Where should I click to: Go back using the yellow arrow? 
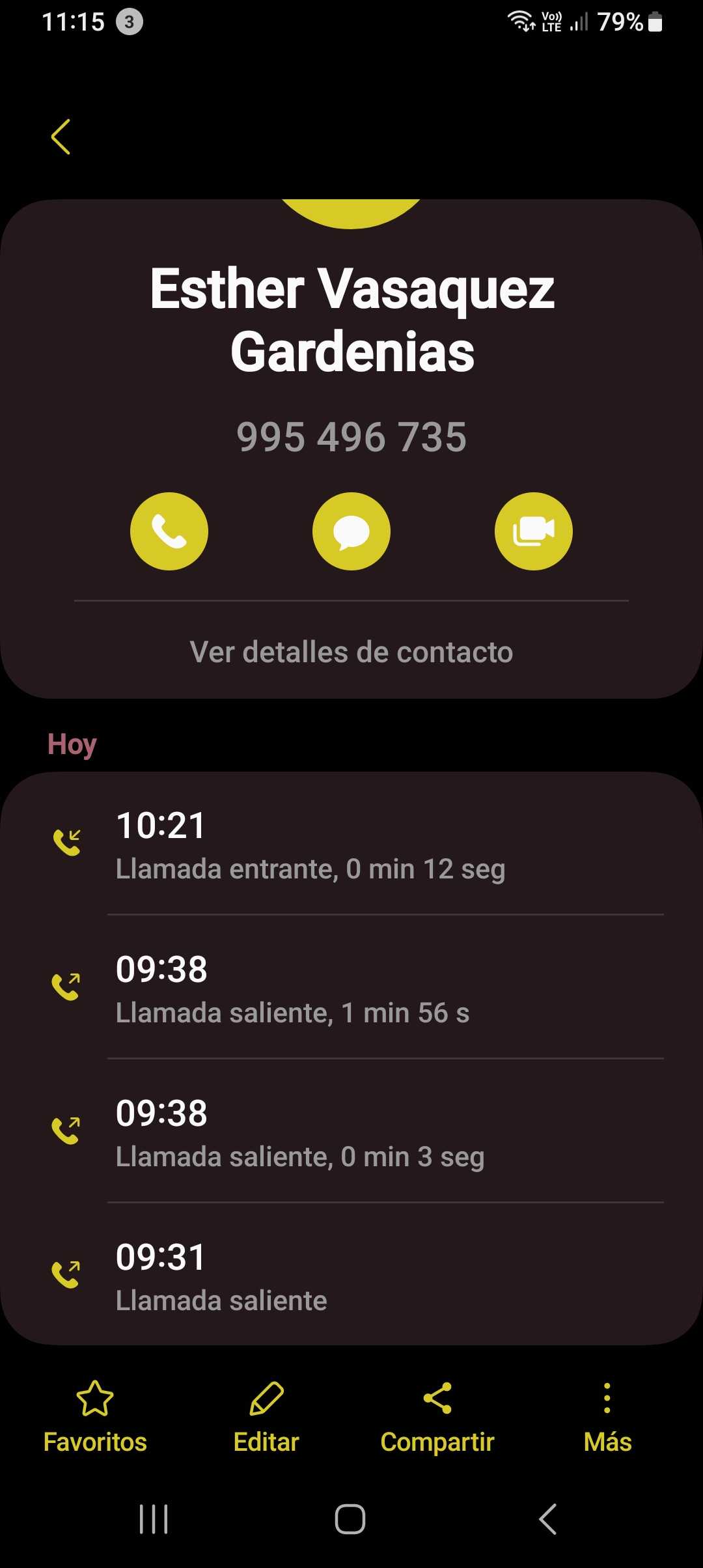61,137
